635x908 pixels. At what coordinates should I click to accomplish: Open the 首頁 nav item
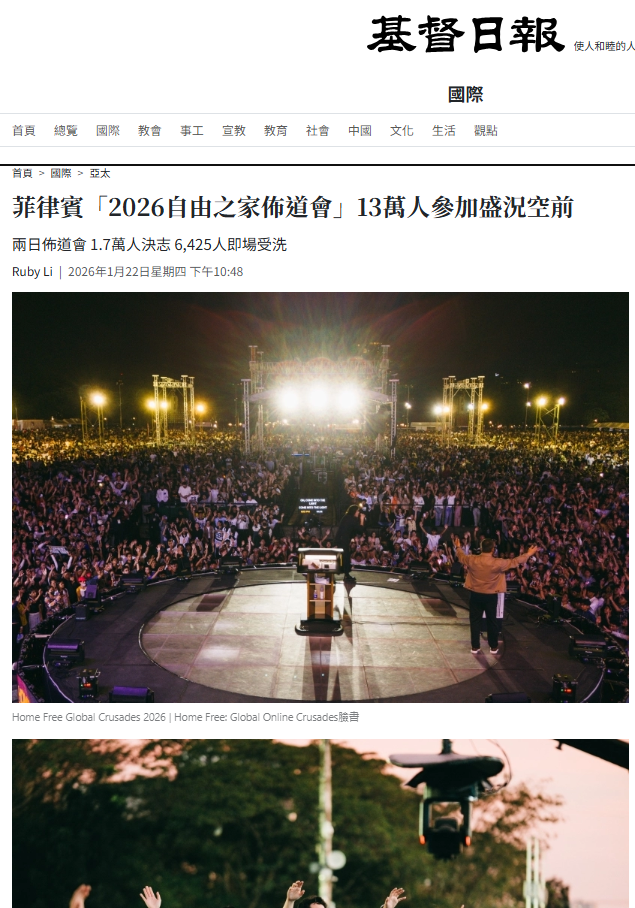click(23, 131)
